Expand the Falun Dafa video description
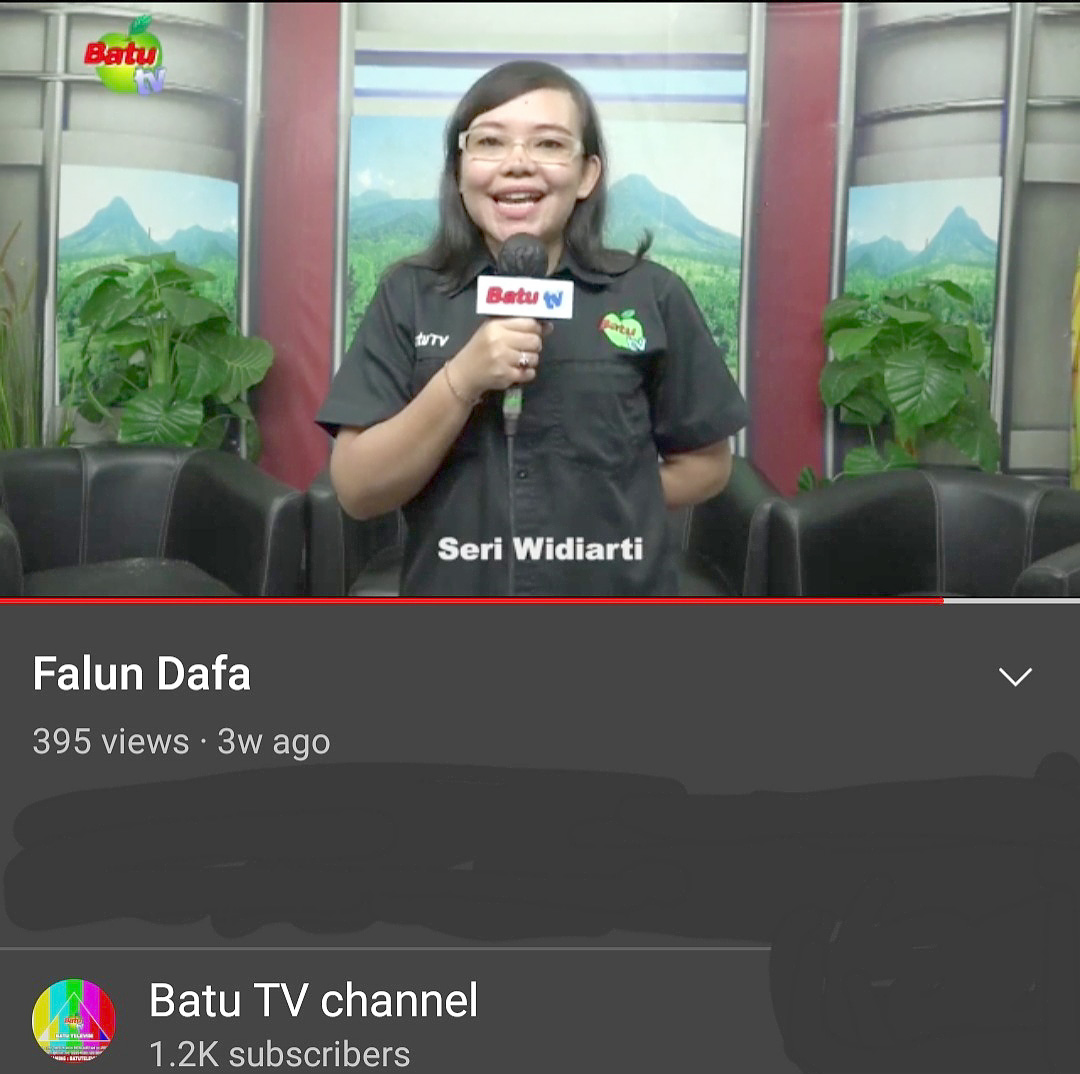The image size is (1080, 1074). [1015, 677]
